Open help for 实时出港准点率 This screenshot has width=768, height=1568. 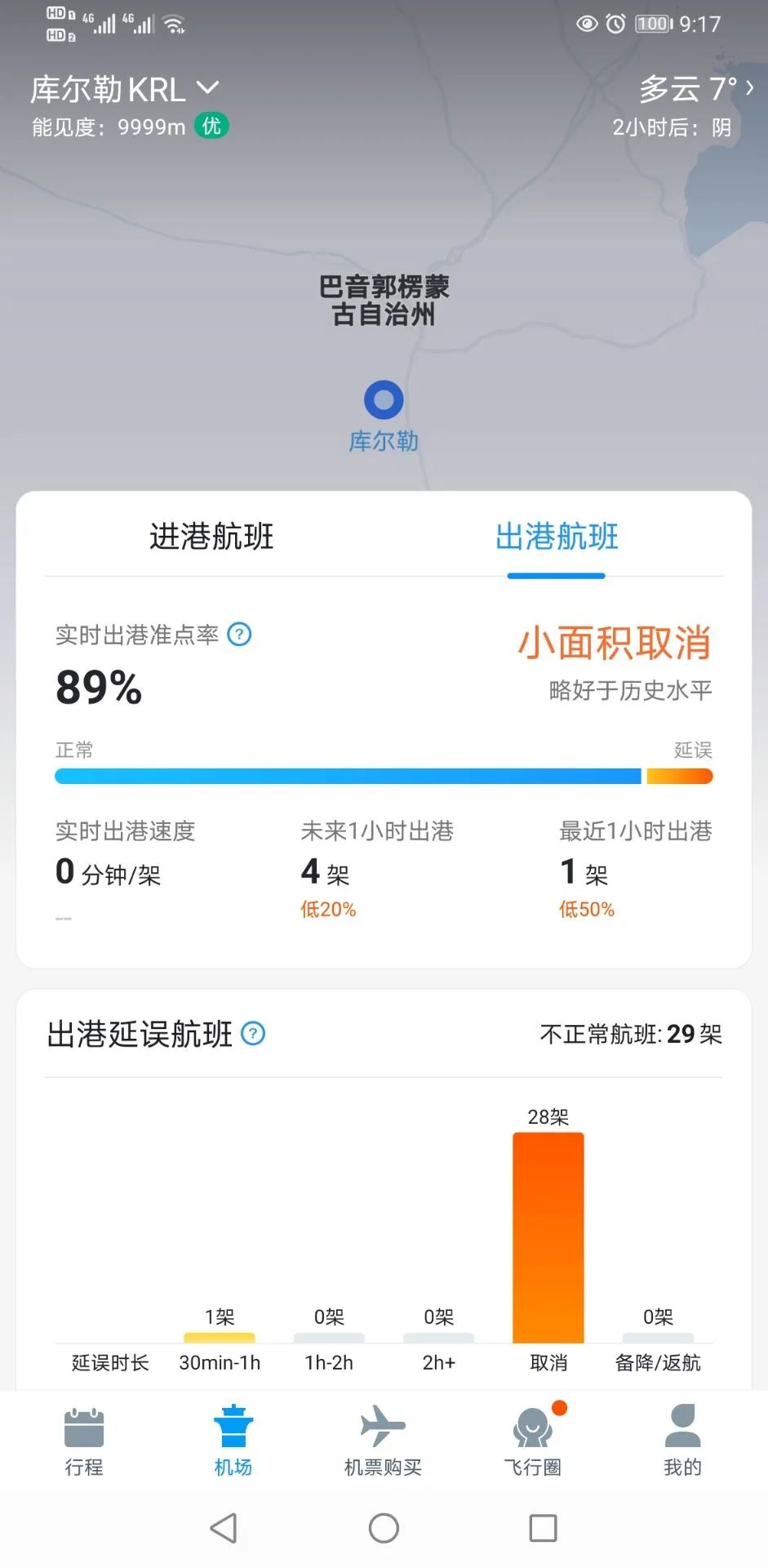(239, 635)
